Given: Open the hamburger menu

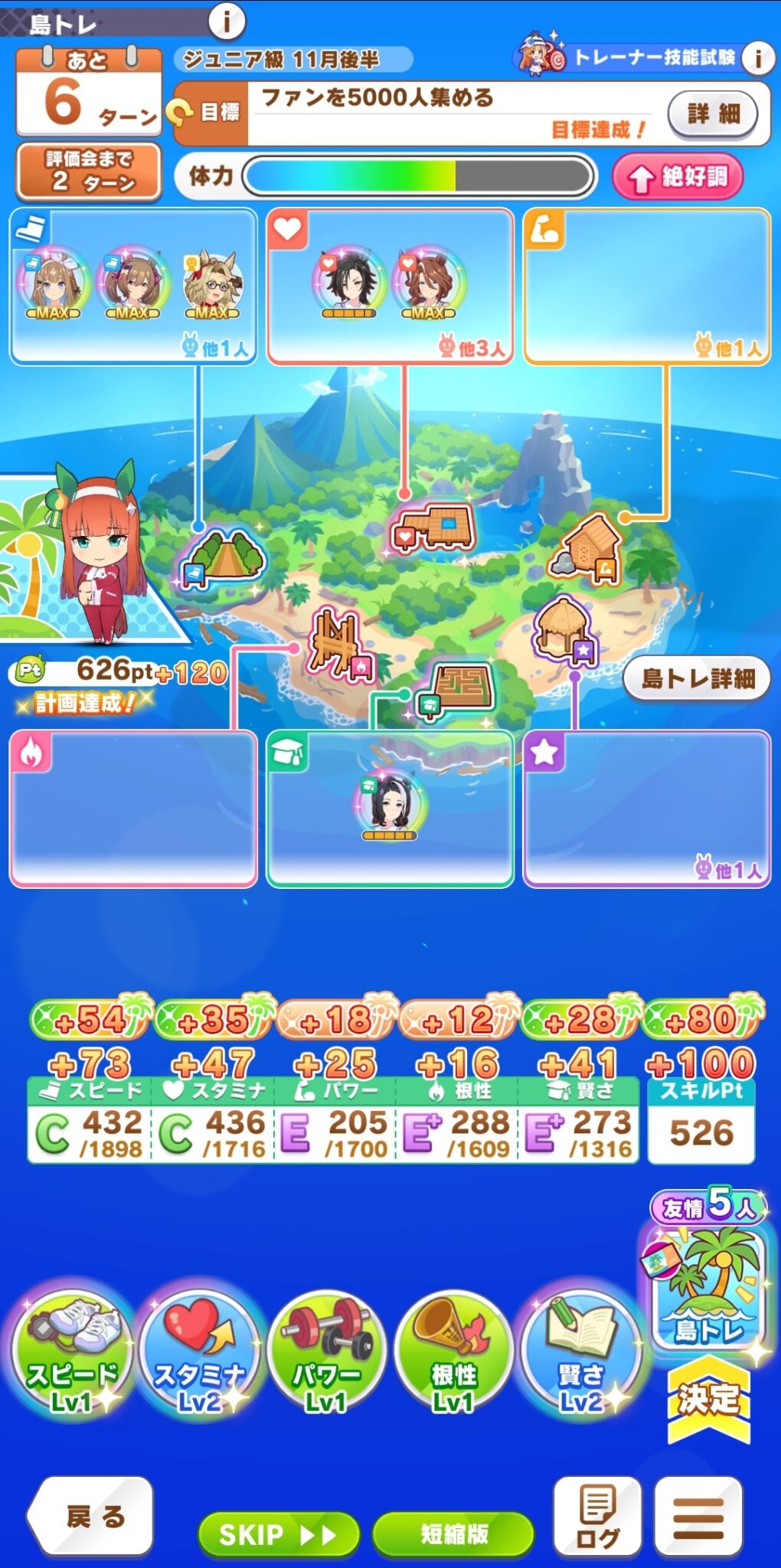Looking at the screenshot, I should (698, 1516).
